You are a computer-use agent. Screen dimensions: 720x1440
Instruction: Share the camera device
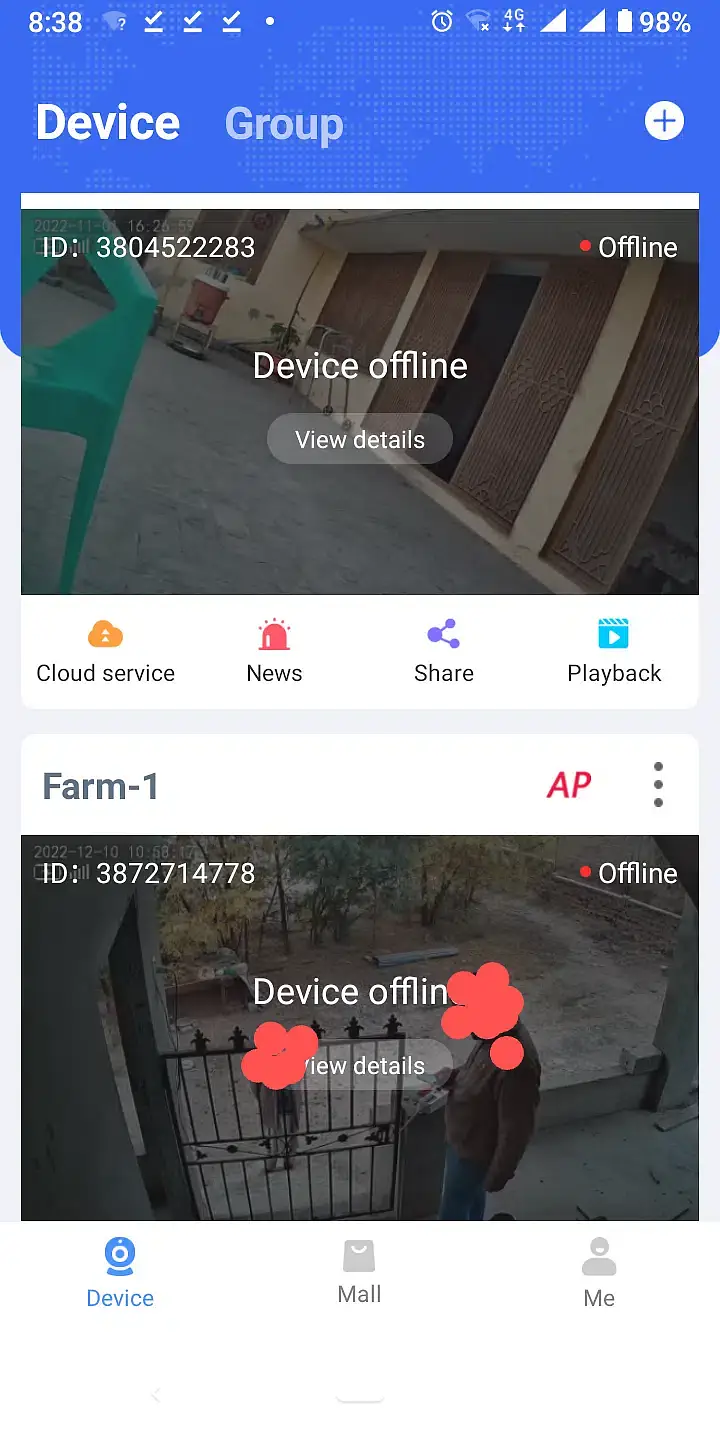click(x=443, y=652)
